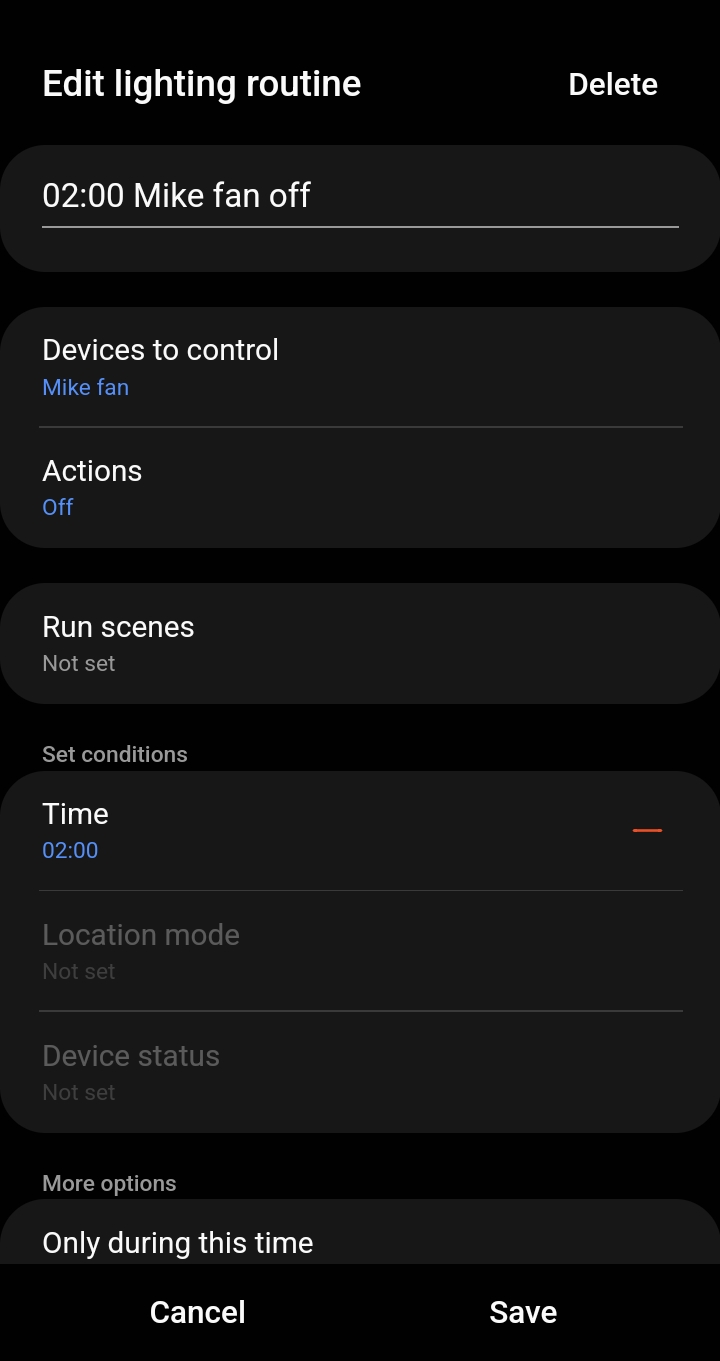Edit the routine name field
720x1361 pixels.
click(360, 196)
